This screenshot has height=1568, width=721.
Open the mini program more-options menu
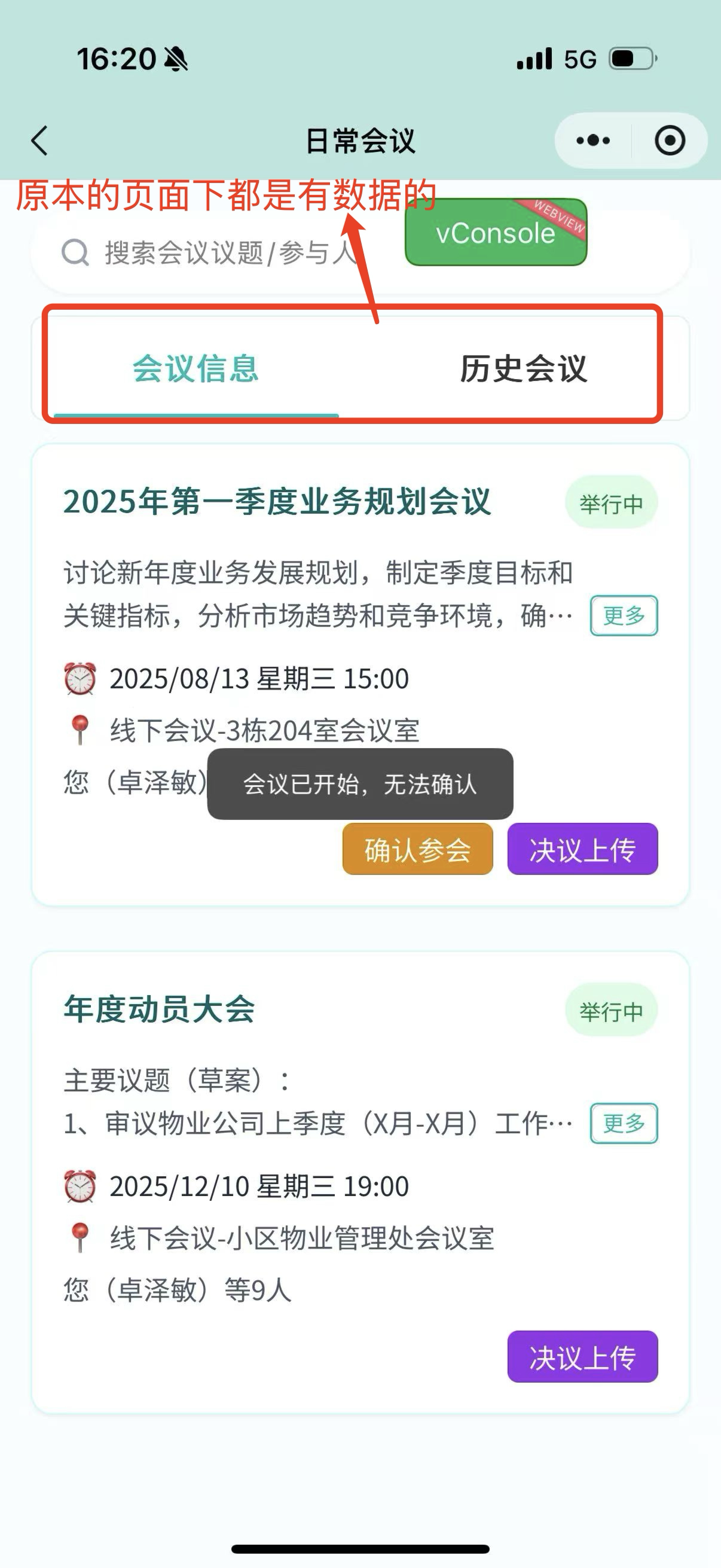(593, 141)
